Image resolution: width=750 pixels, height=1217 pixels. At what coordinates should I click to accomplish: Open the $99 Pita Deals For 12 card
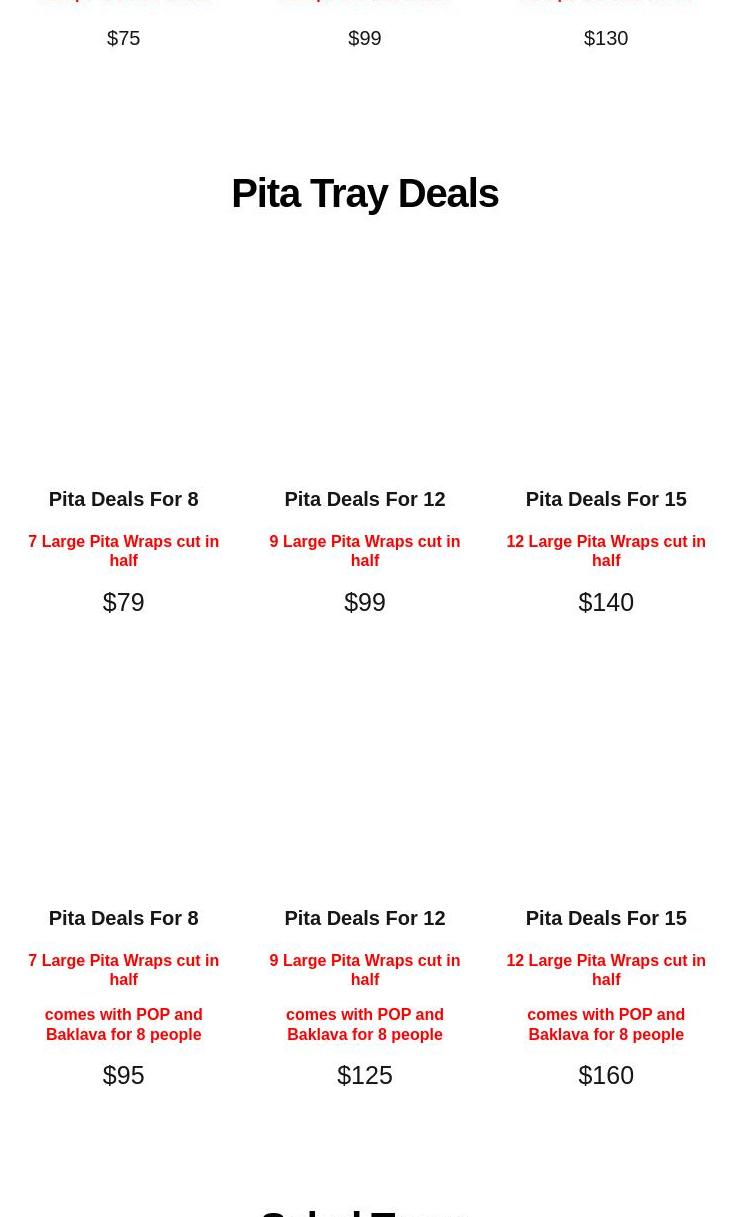[364, 499]
